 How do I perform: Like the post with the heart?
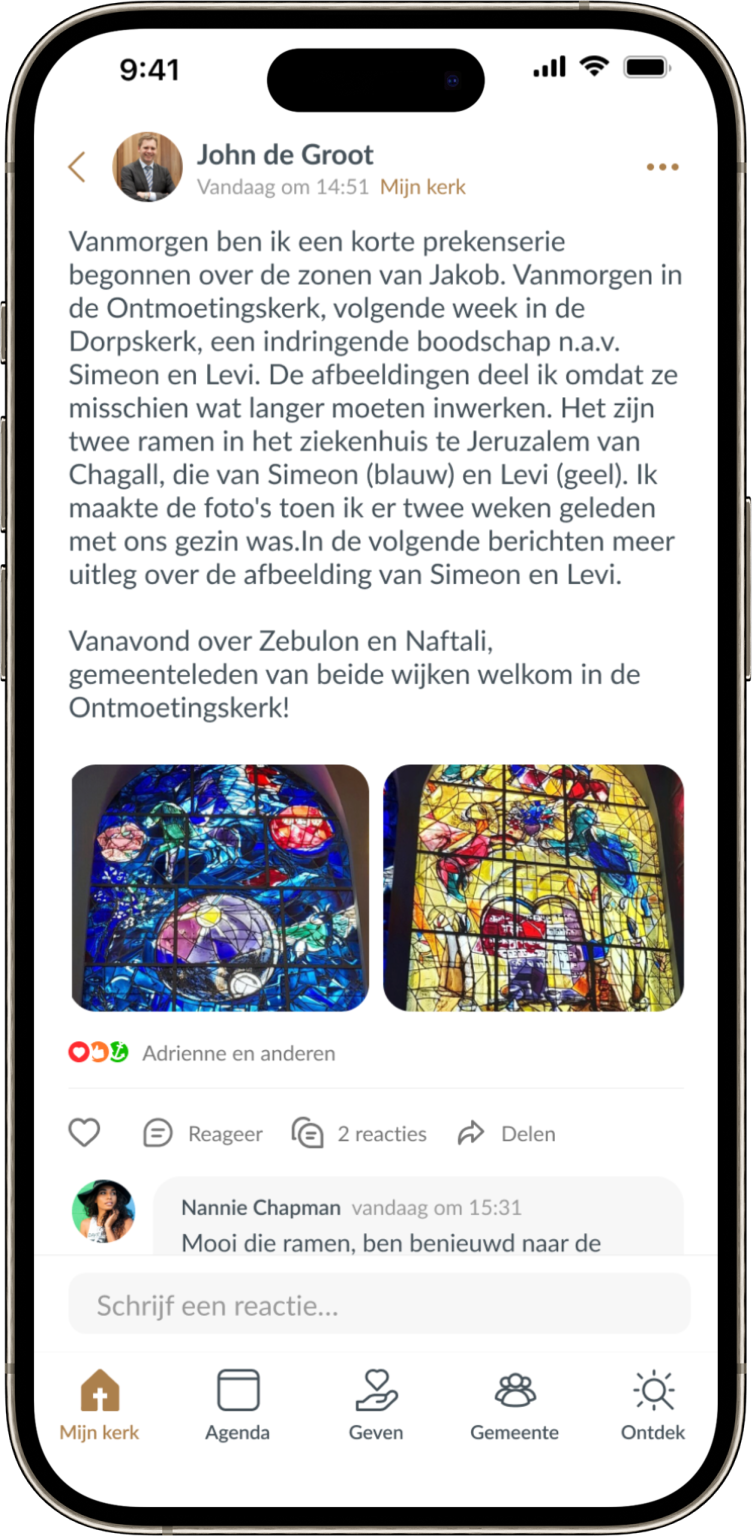tap(85, 1133)
